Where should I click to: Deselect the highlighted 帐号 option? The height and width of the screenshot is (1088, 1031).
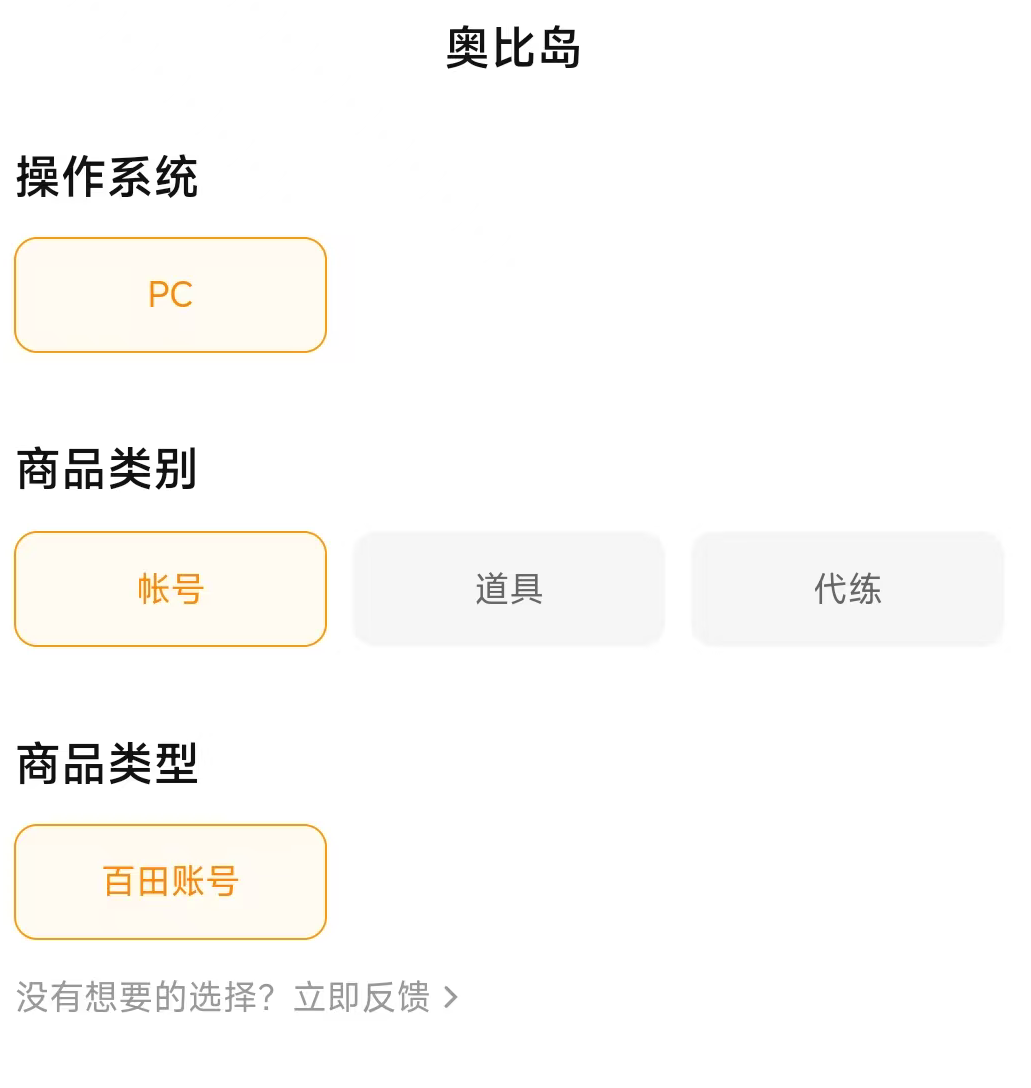(x=170, y=589)
